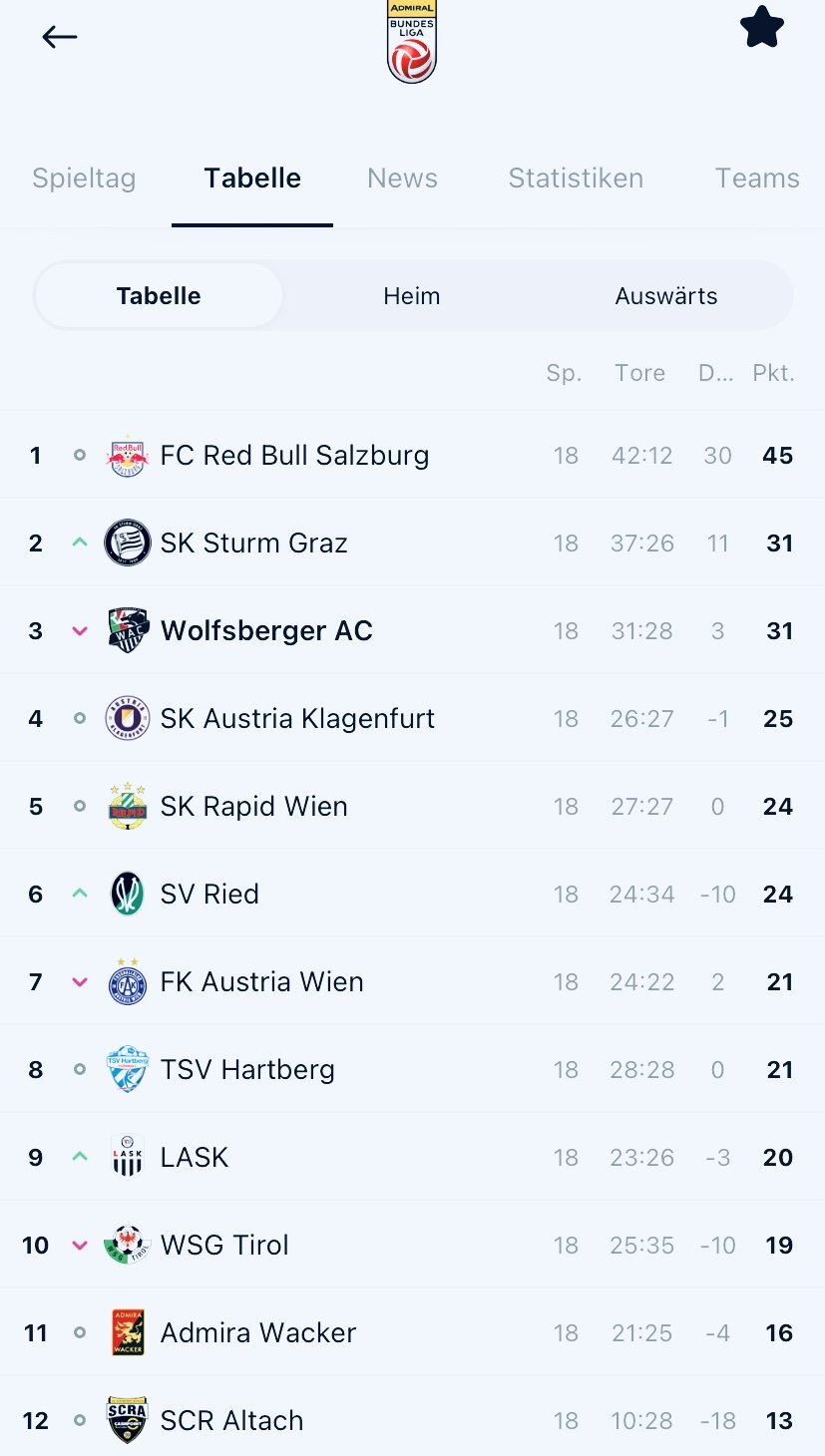Open Wolfsberger AC team row

412,631
